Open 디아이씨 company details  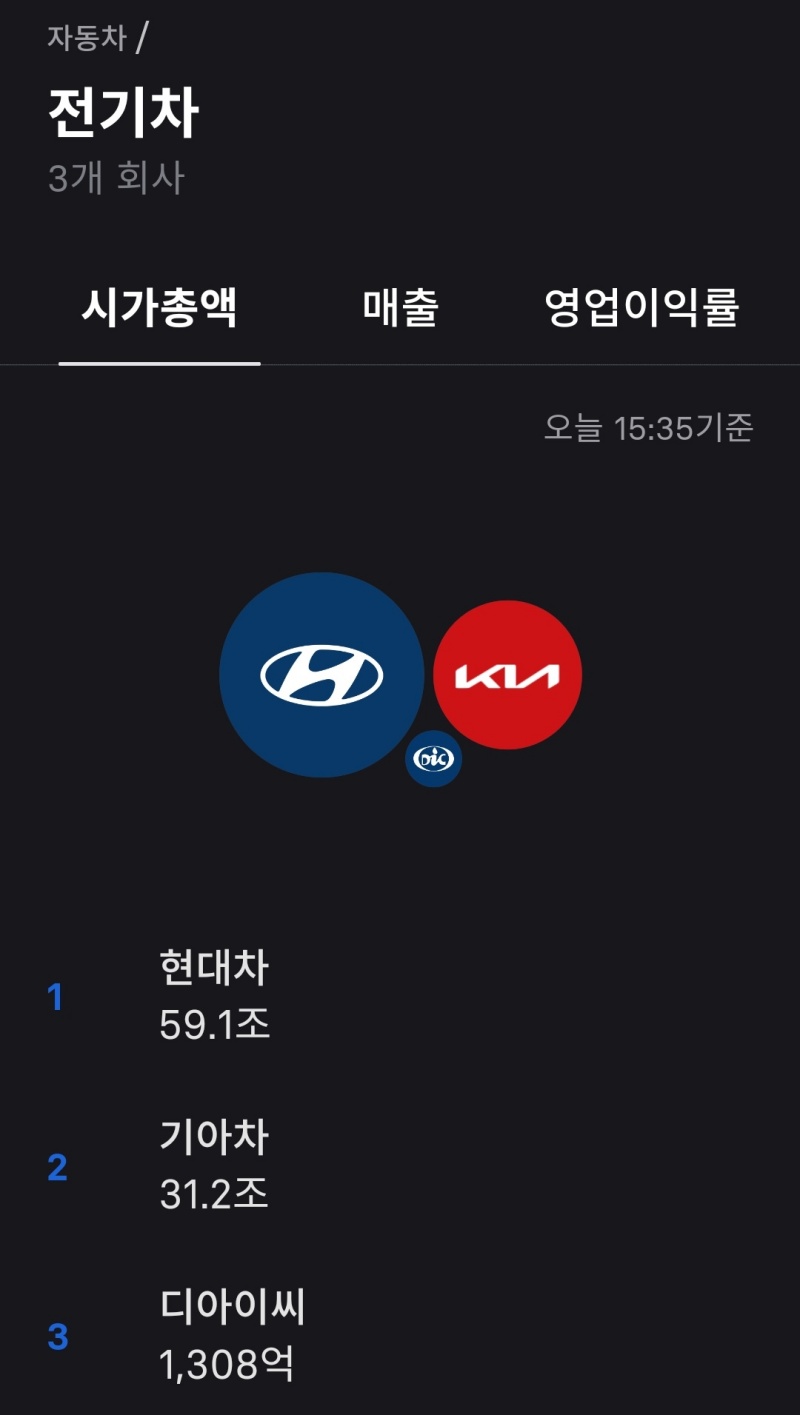point(233,1304)
